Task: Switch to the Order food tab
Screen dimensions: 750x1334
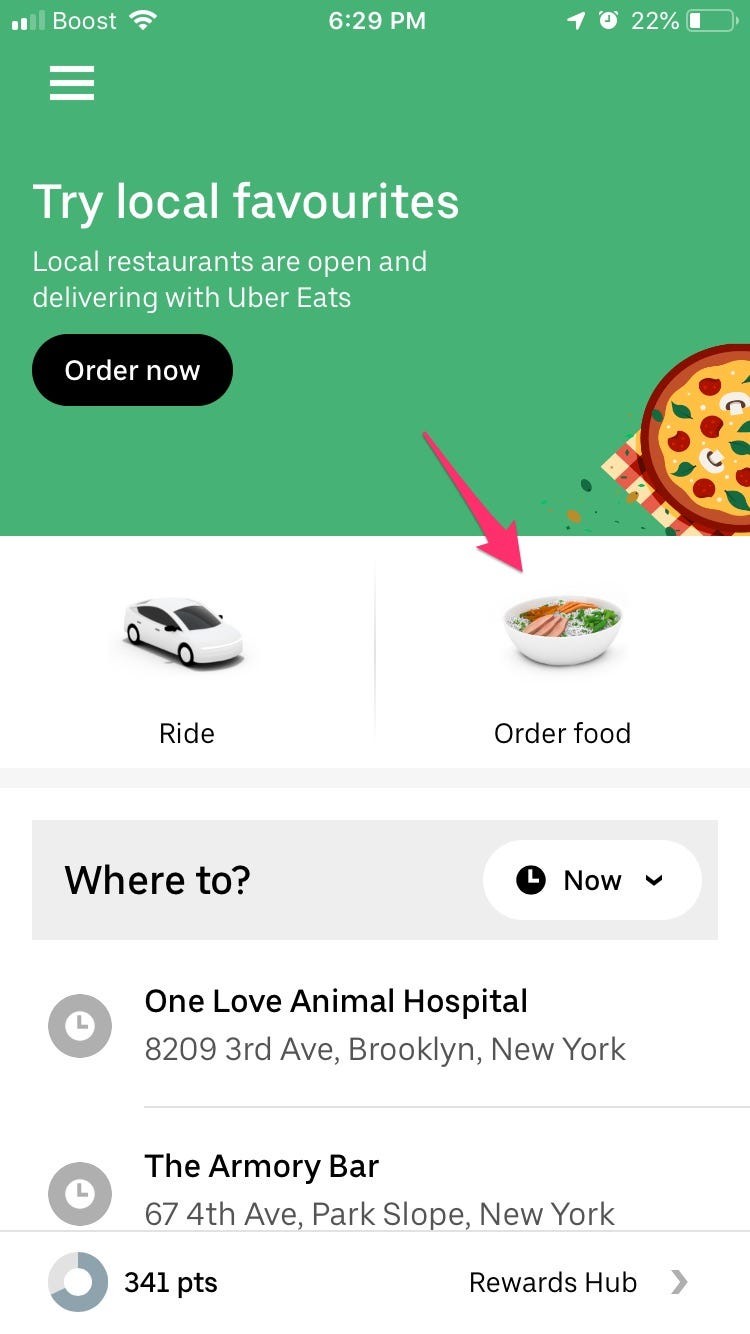Action: click(562, 660)
